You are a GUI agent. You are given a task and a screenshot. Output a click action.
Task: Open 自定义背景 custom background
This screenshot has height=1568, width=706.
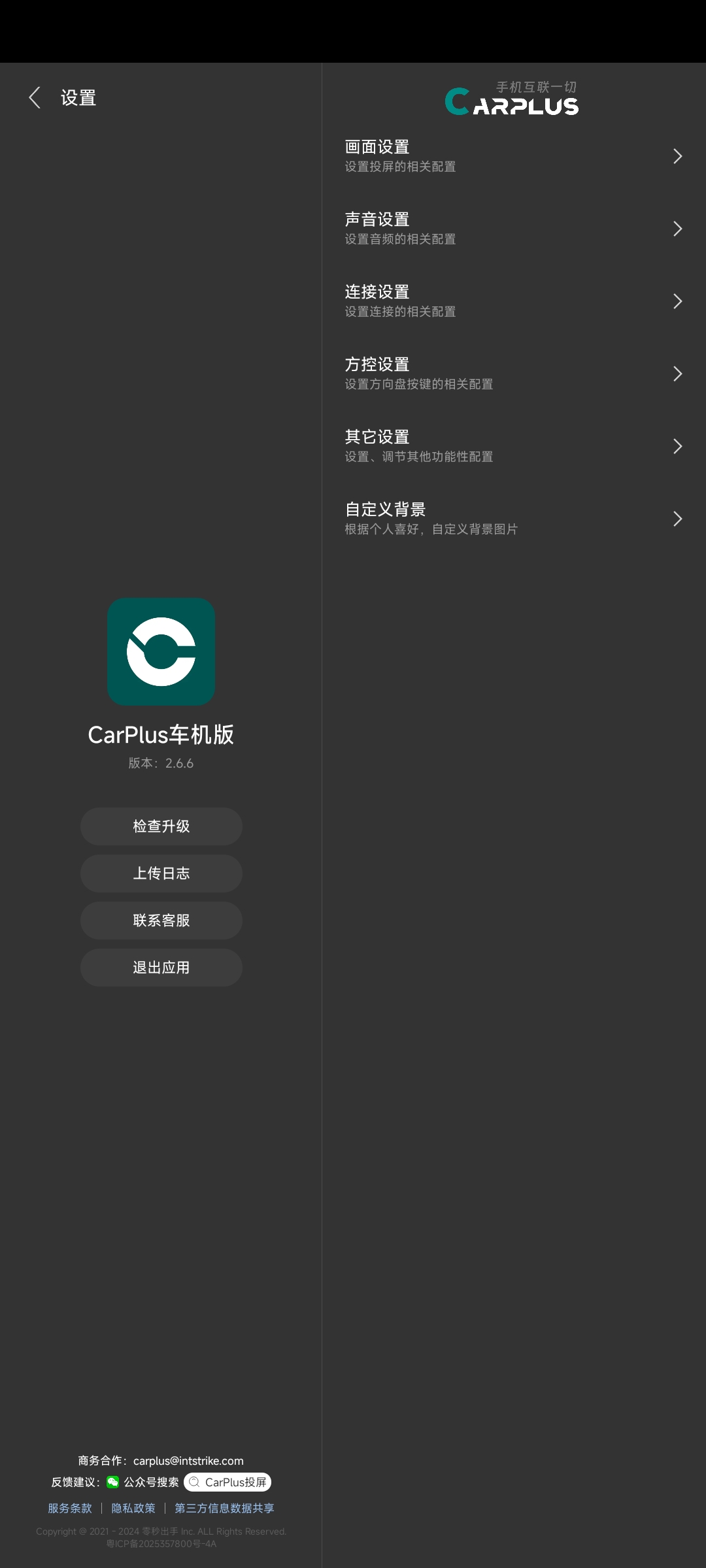coord(513,519)
